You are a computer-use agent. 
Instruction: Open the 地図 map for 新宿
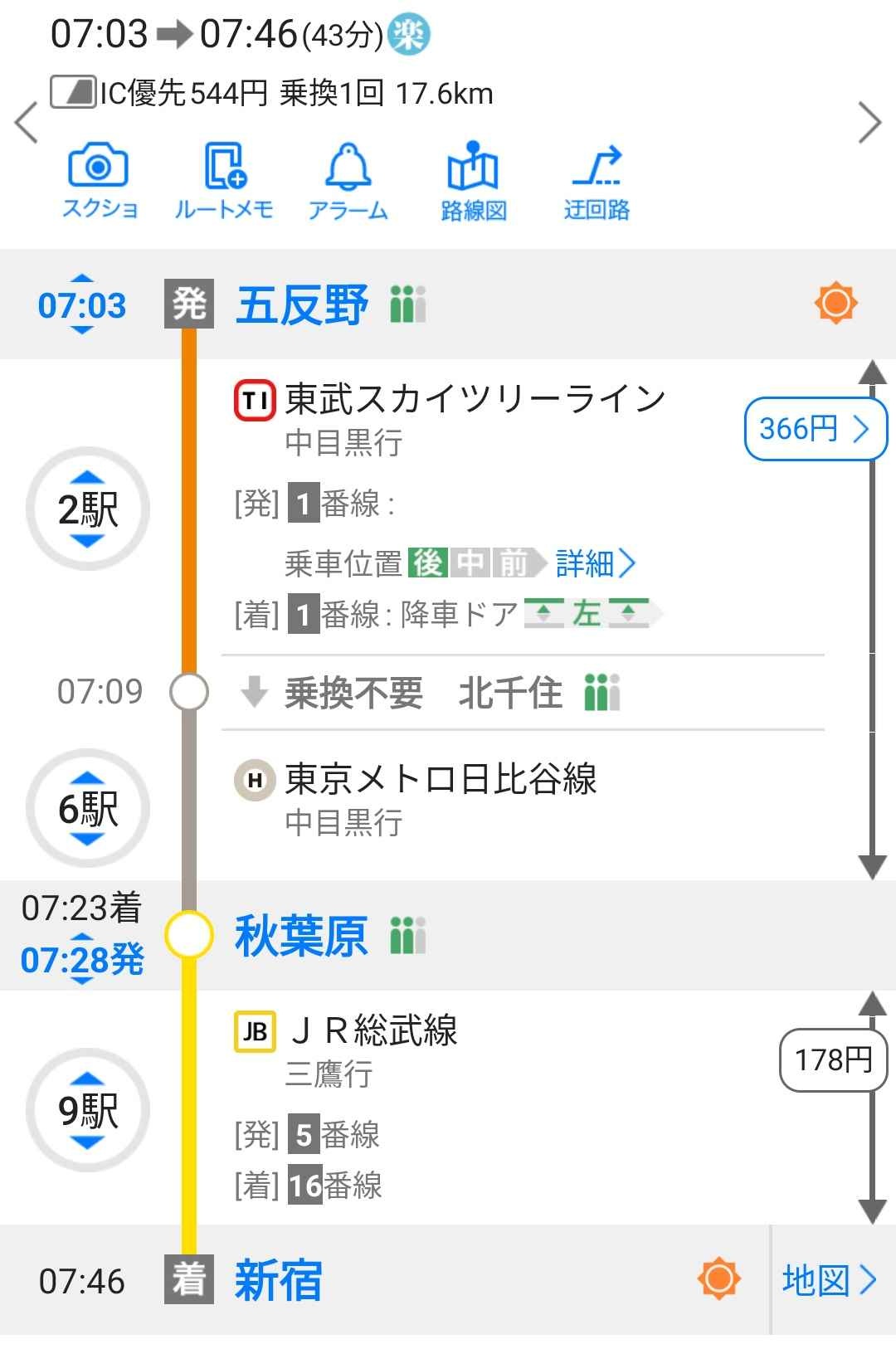click(x=830, y=1280)
